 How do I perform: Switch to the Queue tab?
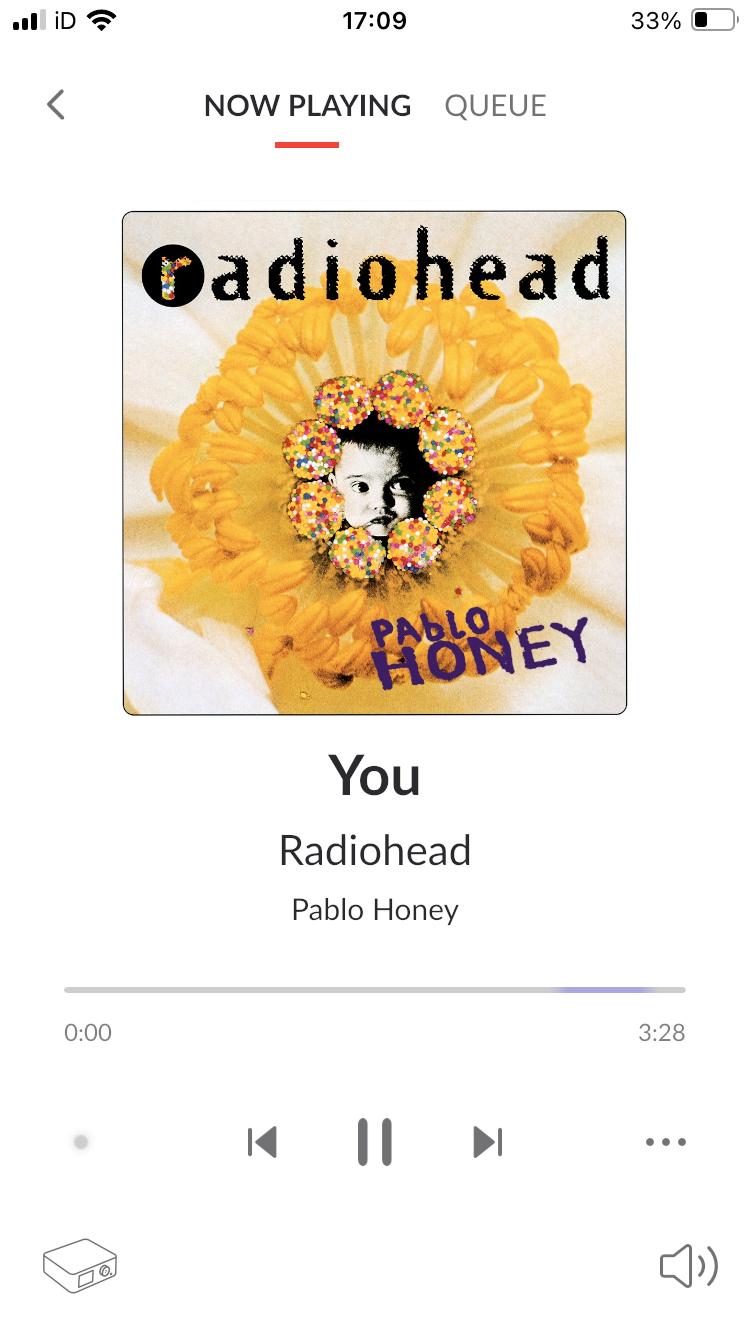point(495,106)
